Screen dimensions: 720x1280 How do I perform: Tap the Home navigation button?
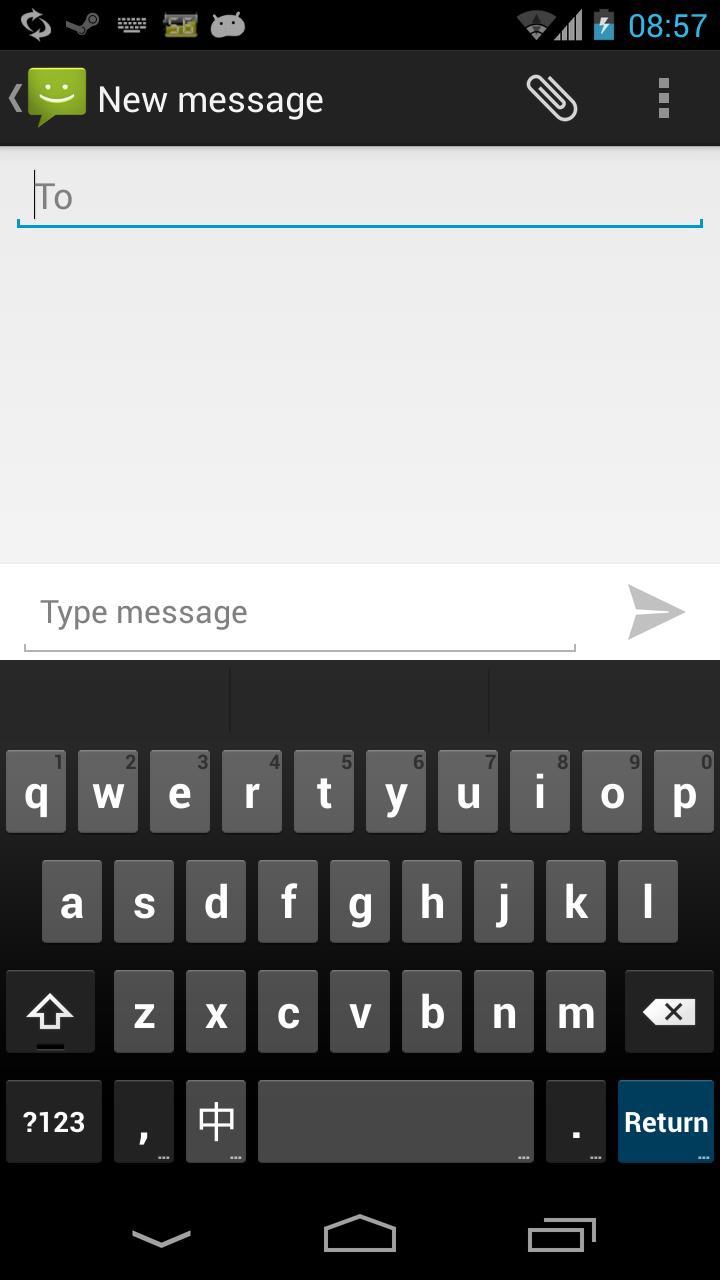[x=360, y=1235]
